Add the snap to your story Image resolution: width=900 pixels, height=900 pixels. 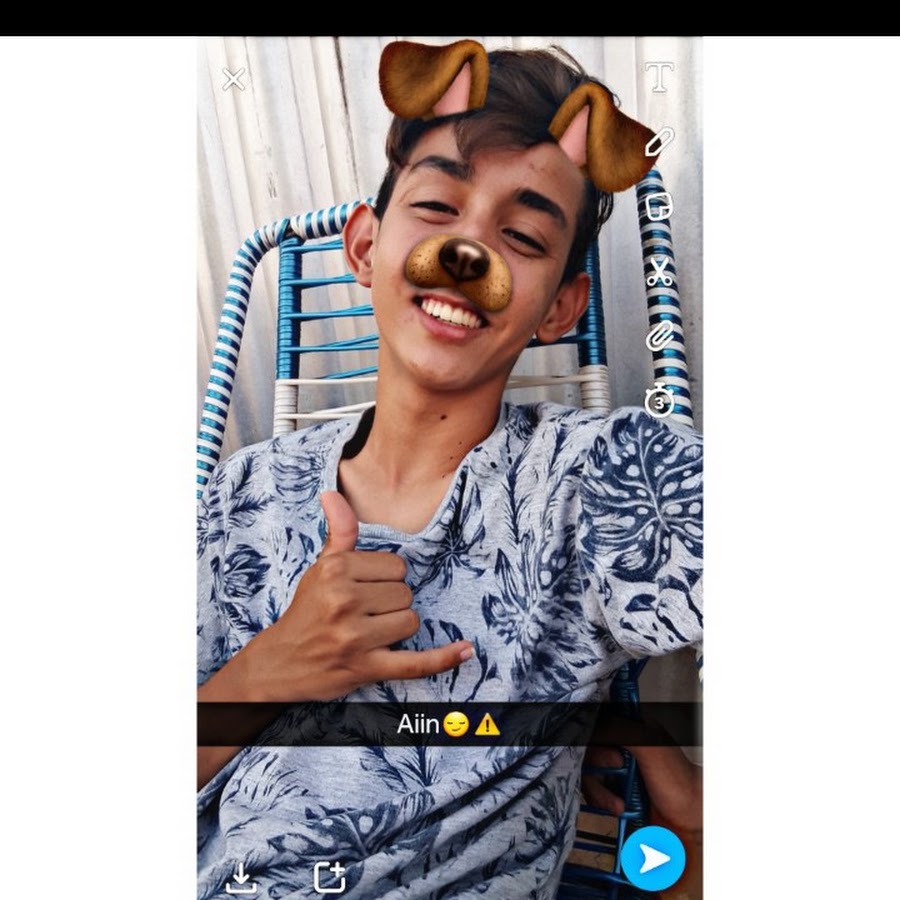[329, 877]
